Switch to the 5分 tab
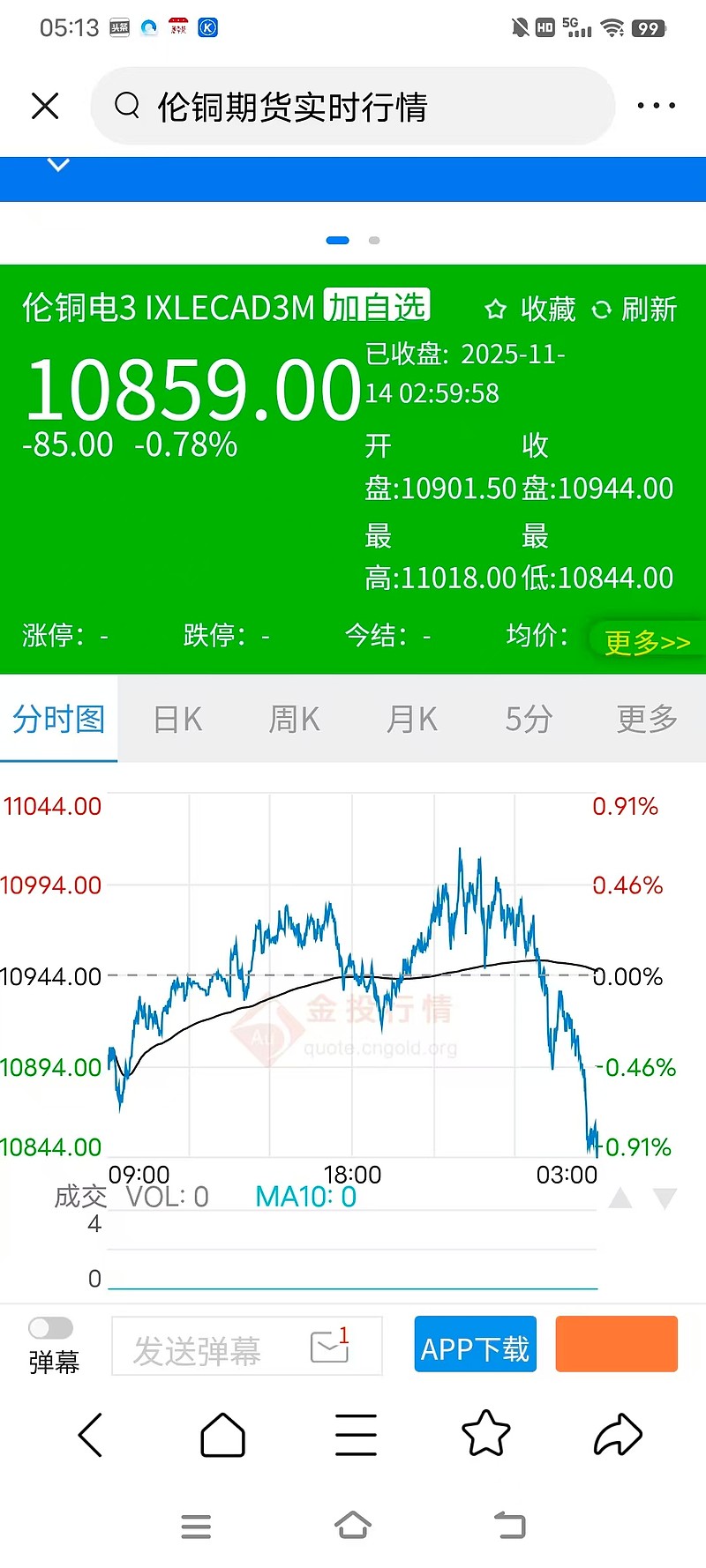The height and width of the screenshot is (1568, 706). pyautogui.click(x=528, y=719)
